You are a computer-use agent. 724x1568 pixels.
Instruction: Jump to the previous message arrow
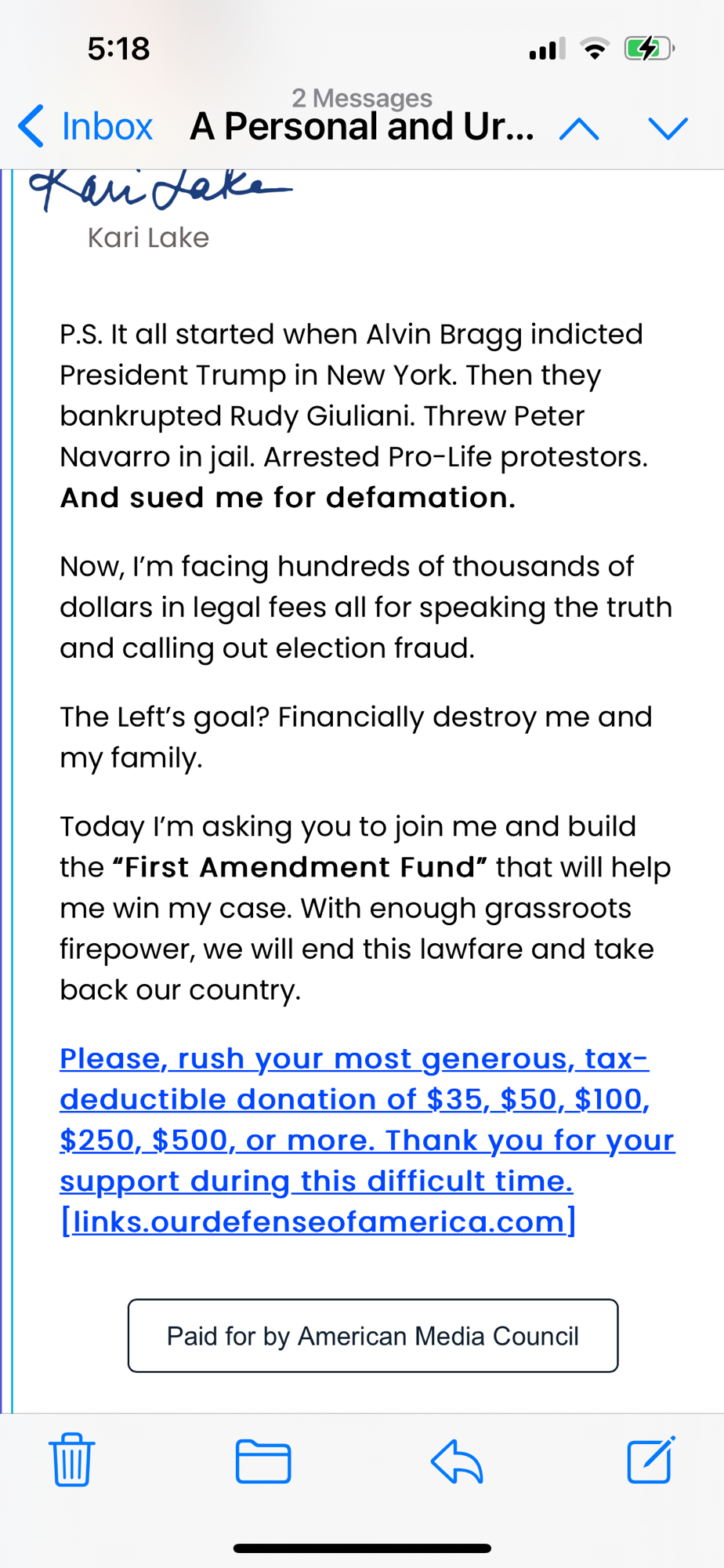(x=579, y=128)
